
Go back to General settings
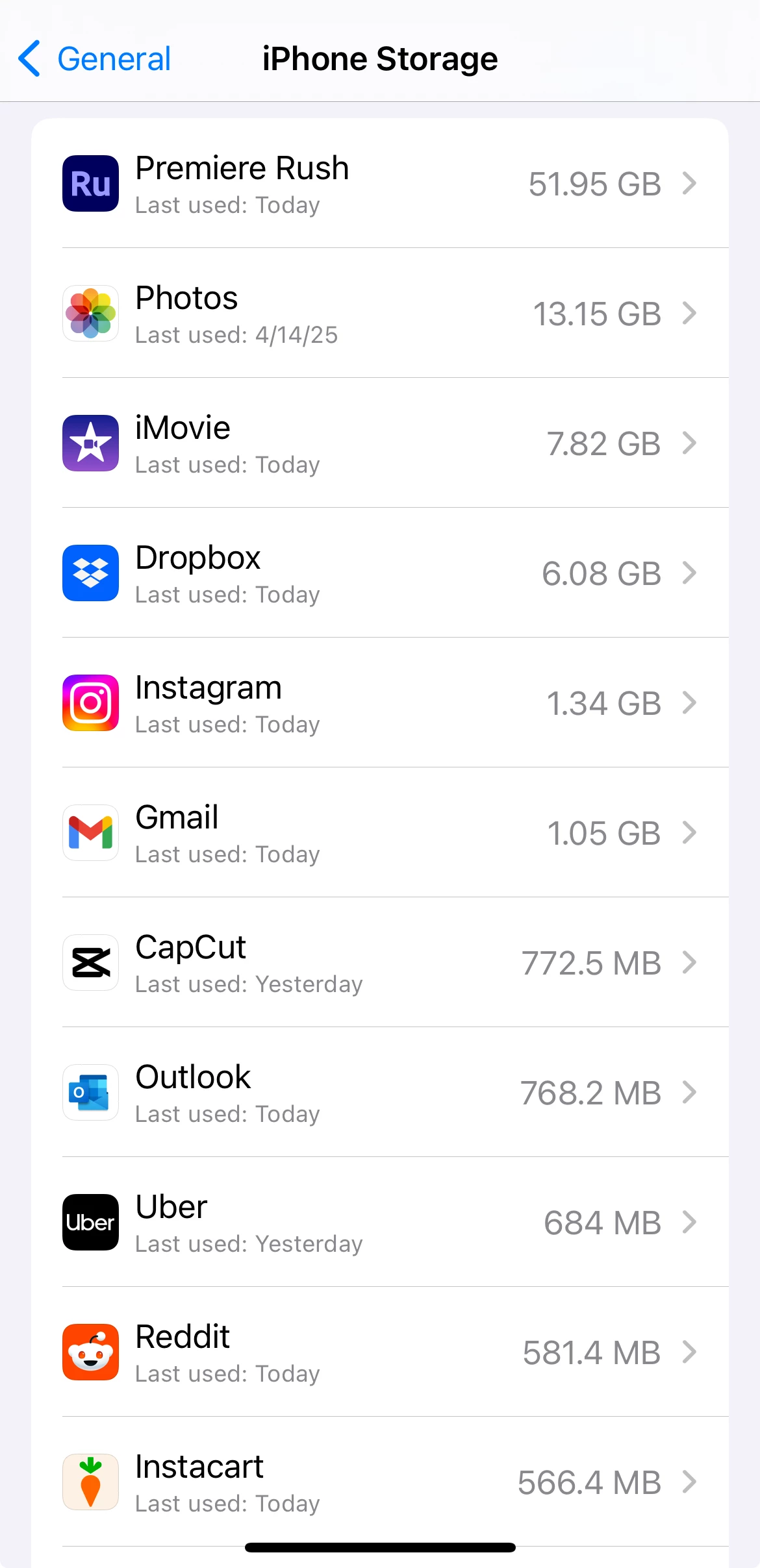tap(95, 59)
